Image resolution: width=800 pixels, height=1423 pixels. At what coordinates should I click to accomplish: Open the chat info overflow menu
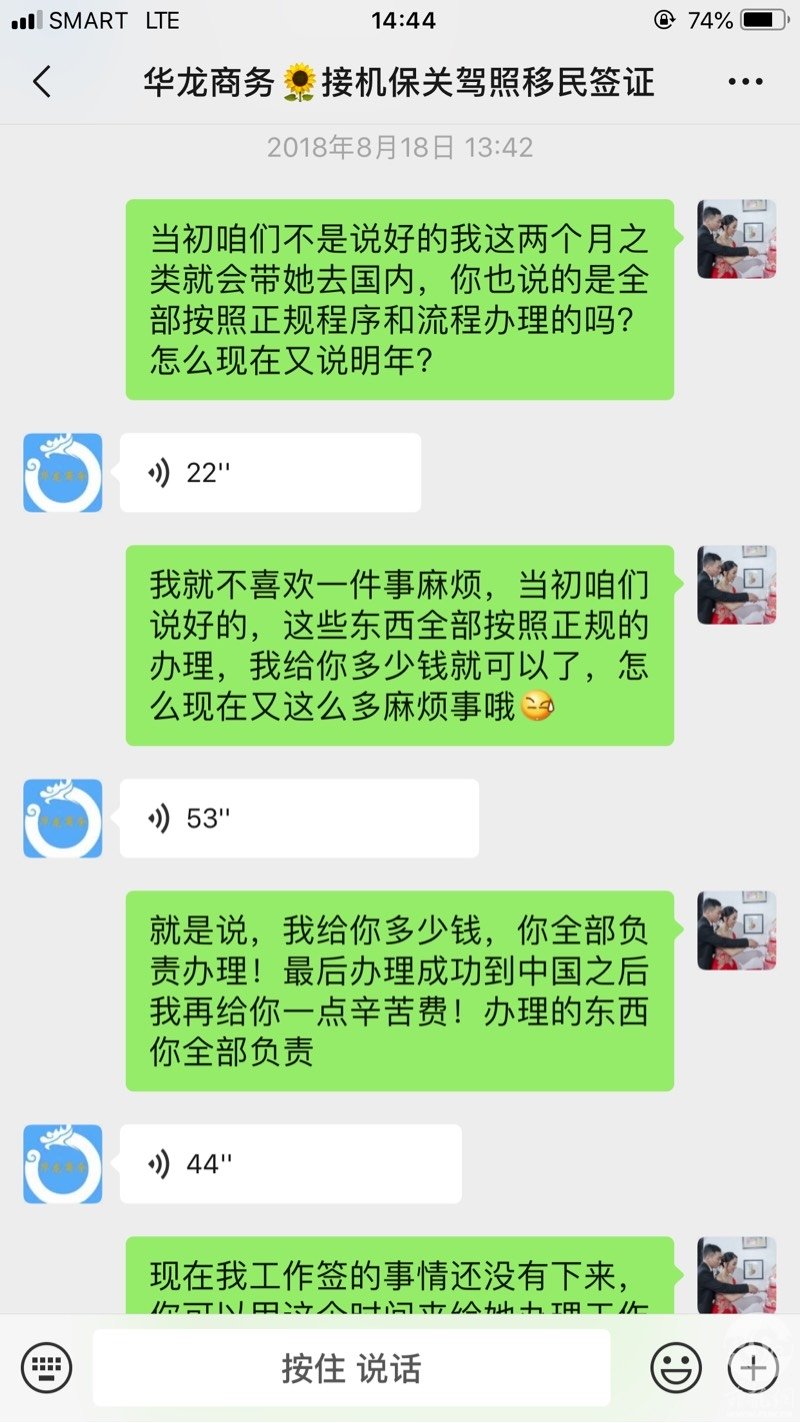745,82
